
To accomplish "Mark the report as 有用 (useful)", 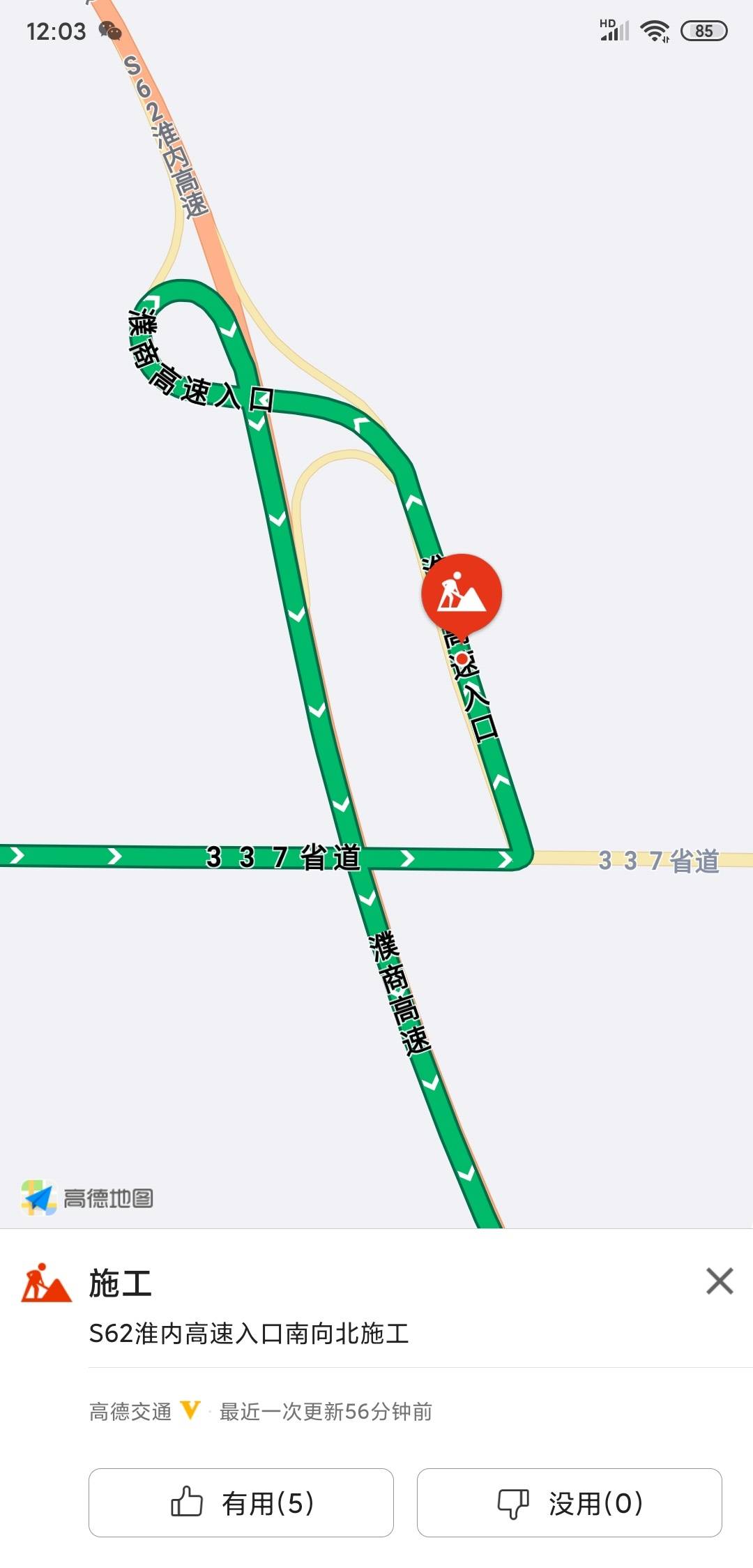I will (x=241, y=1502).
